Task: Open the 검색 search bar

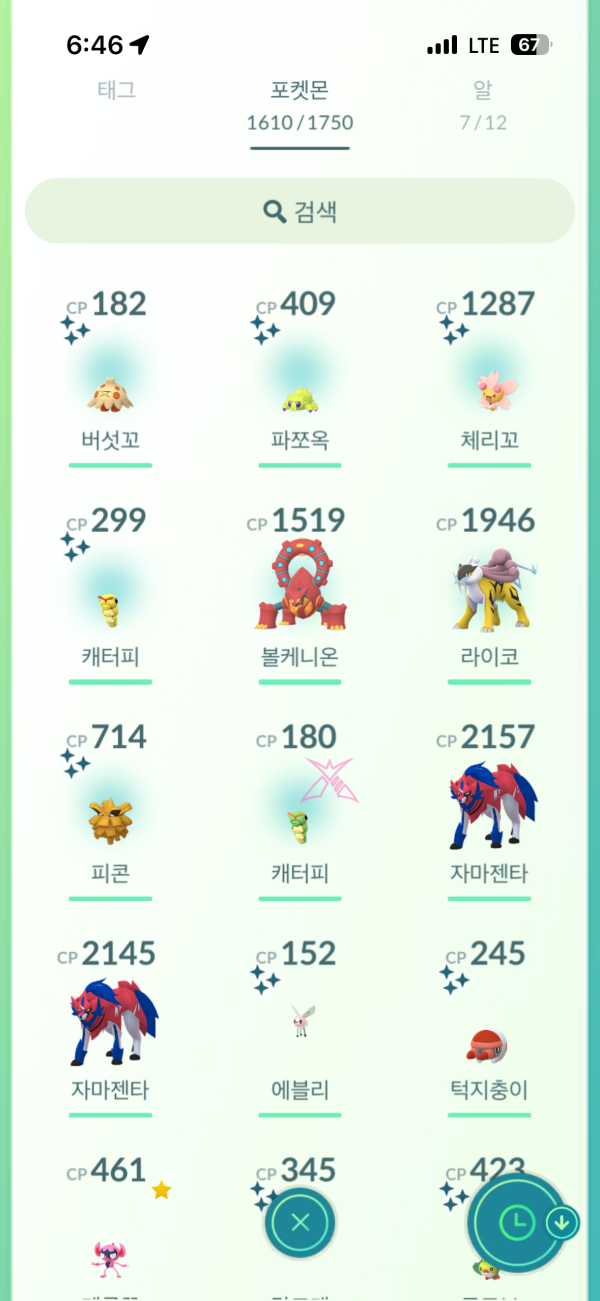Action: [x=300, y=211]
